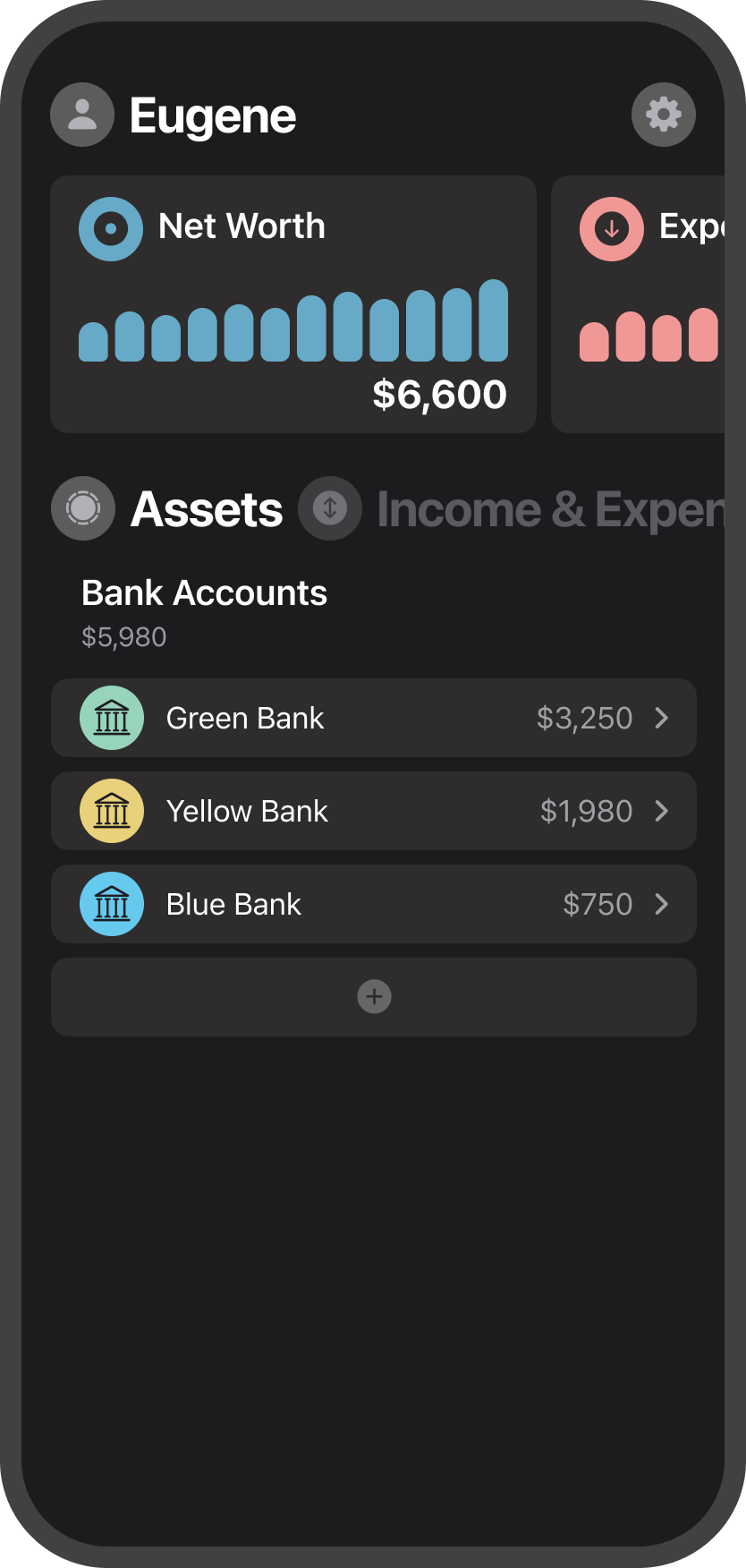746x1568 pixels.
Task: Click the green Green Bank swatch circle
Action: point(111,717)
